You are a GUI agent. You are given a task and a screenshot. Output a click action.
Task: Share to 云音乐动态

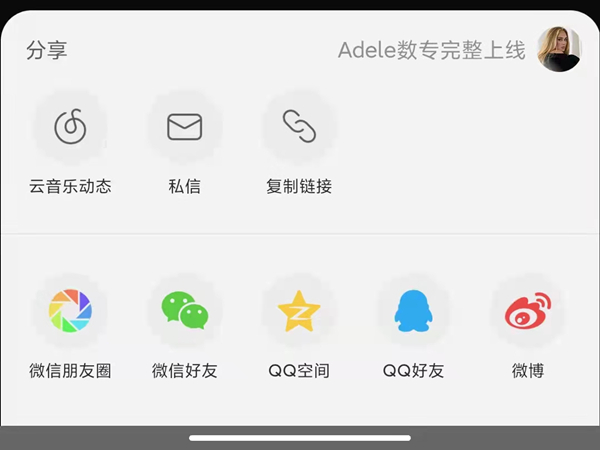pyautogui.click(x=70, y=127)
